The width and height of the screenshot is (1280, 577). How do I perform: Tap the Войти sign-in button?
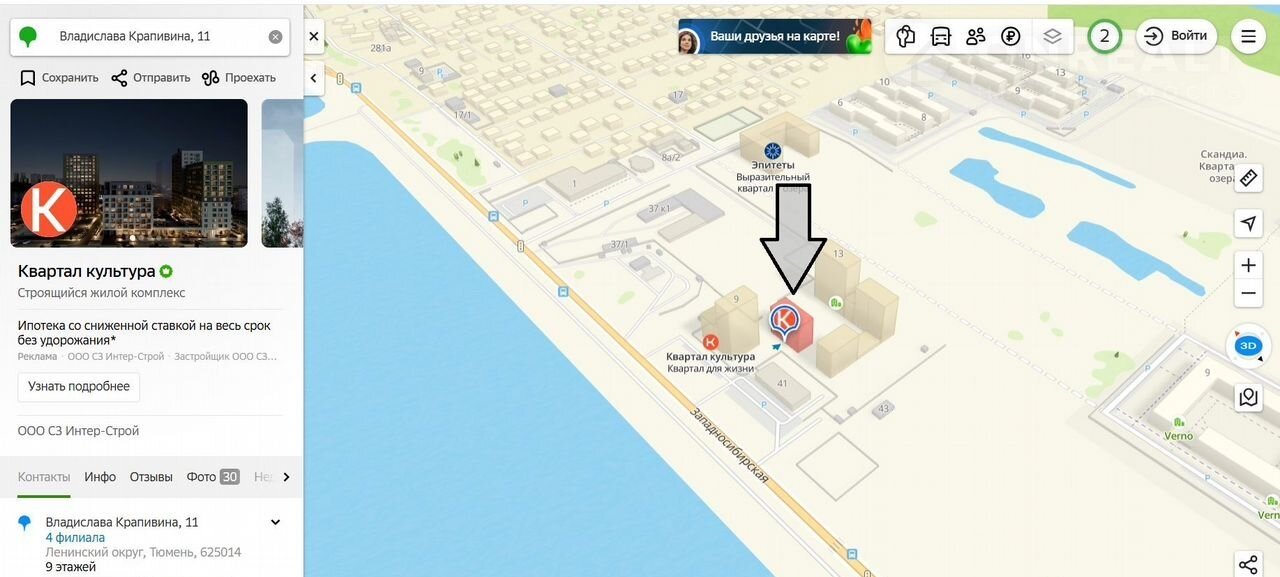tap(1176, 36)
